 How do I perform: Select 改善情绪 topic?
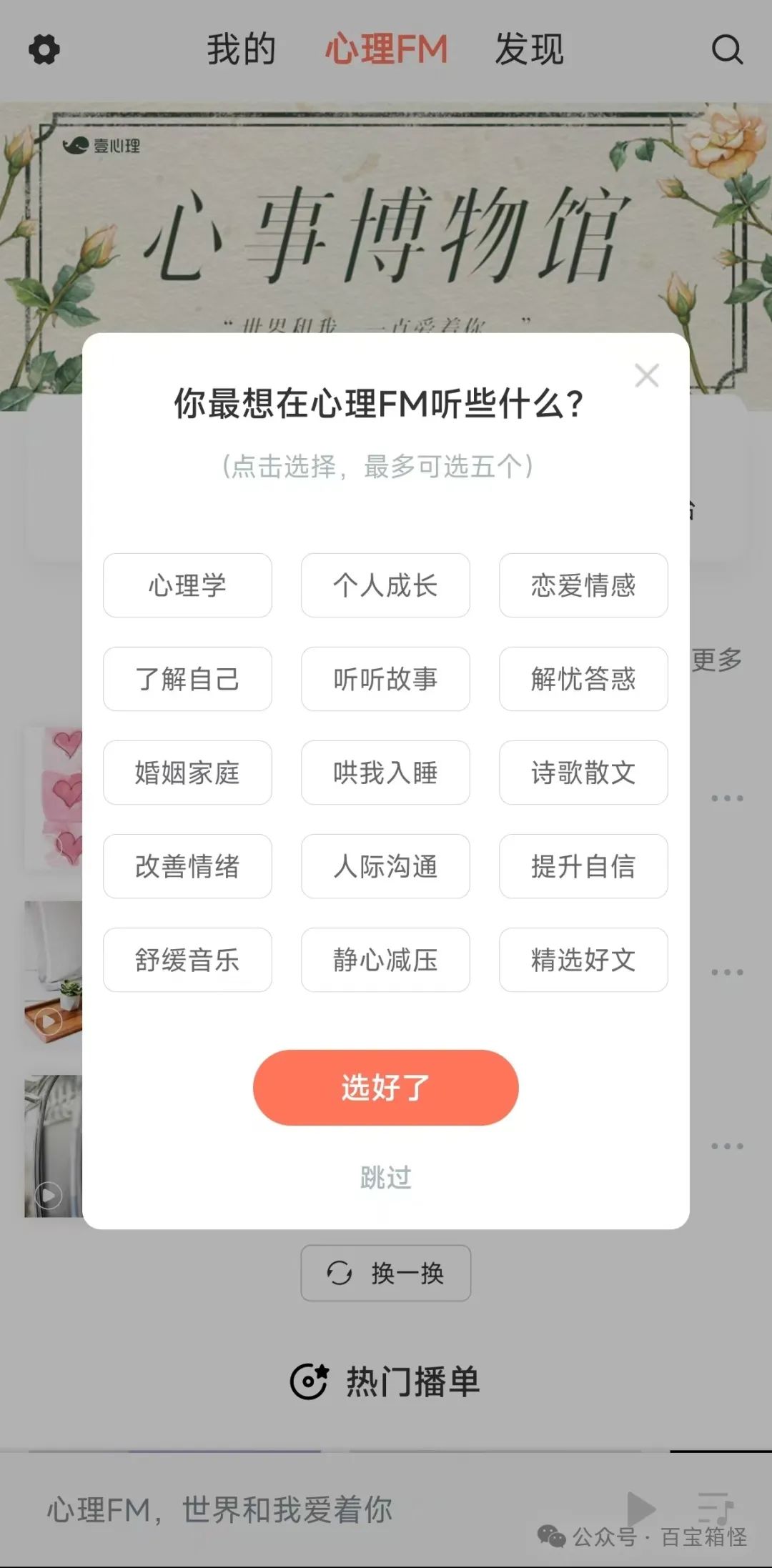click(187, 866)
